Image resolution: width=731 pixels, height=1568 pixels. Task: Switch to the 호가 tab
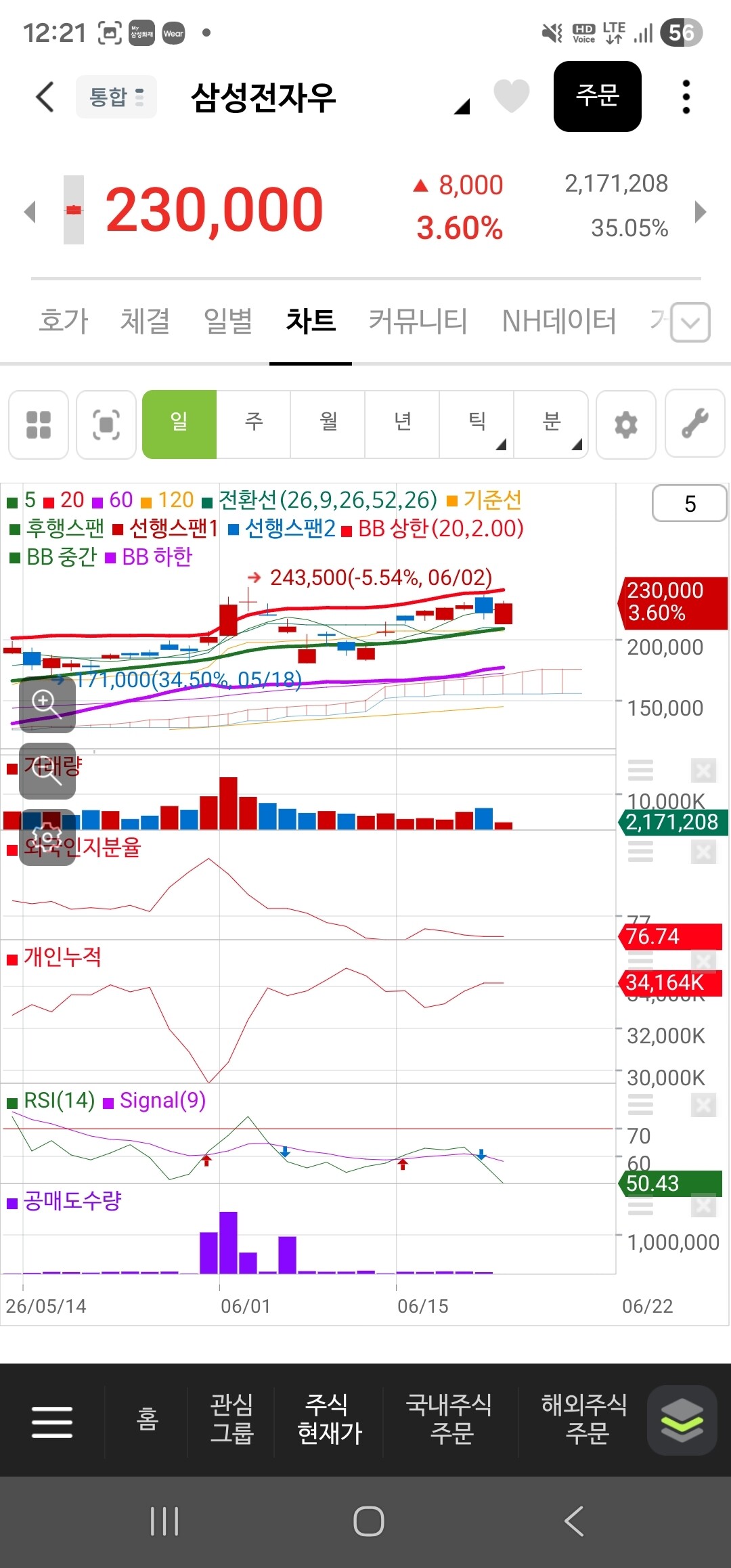pos(64,321)
